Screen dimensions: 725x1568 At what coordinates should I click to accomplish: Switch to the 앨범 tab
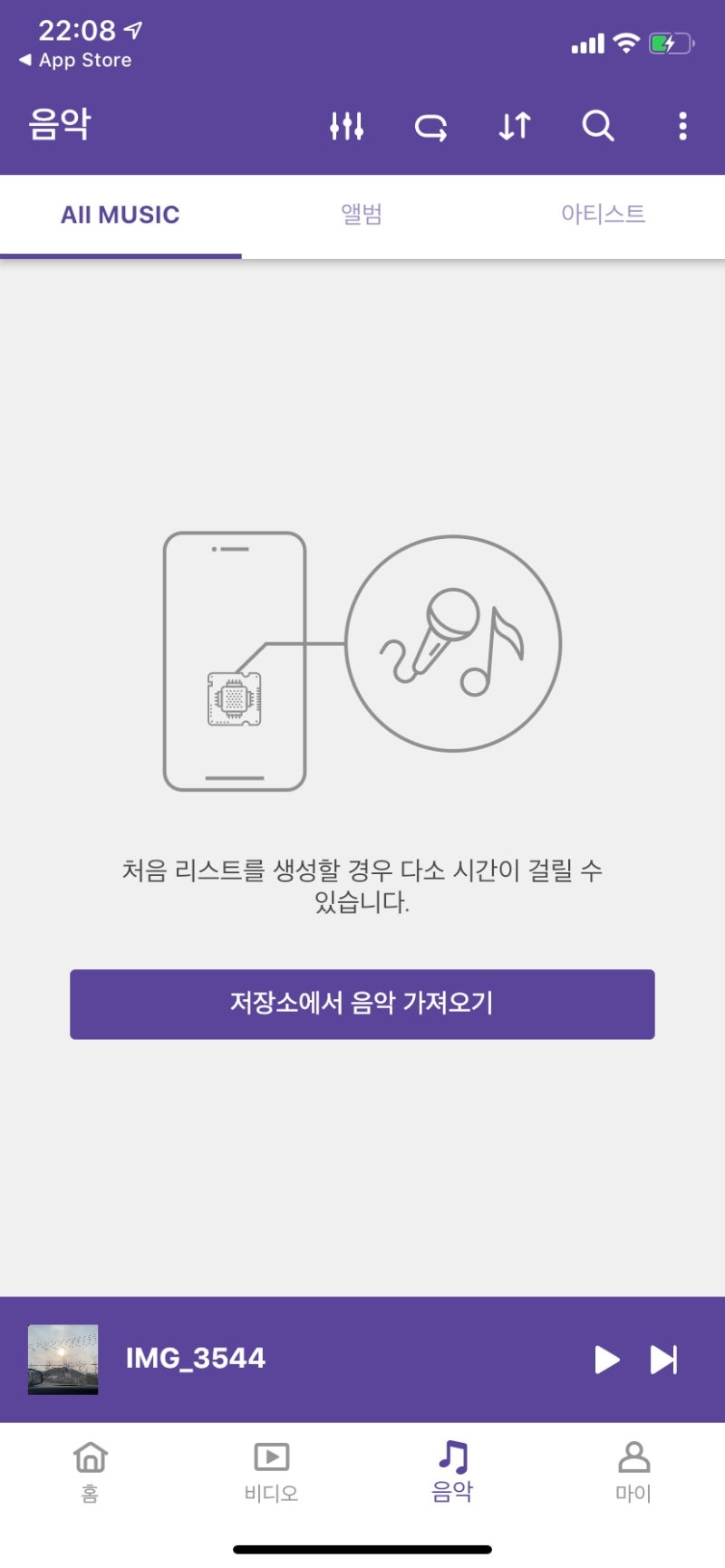pyautogui.click(x=362, y=215)
